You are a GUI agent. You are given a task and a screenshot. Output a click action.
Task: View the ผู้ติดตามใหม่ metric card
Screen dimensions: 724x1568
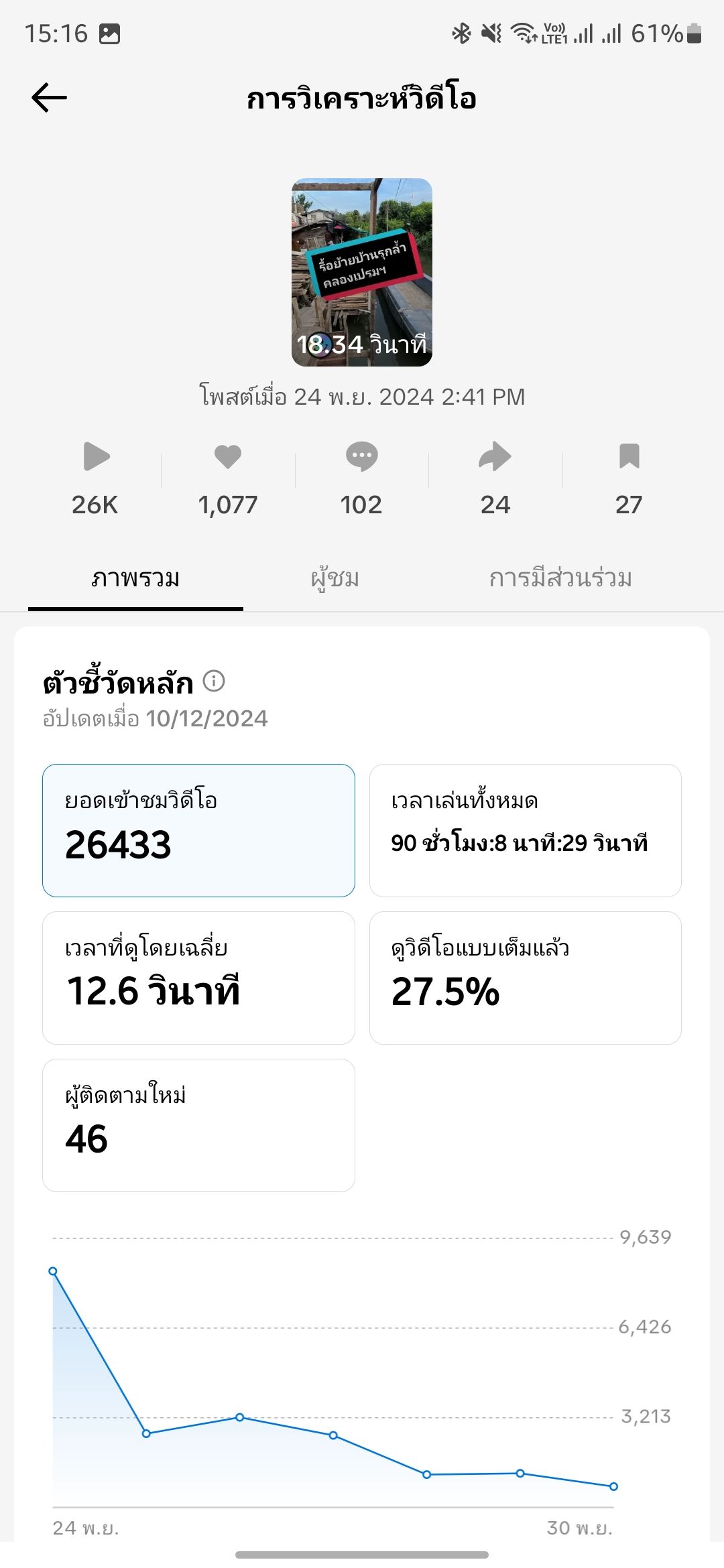coord(198,1125)
